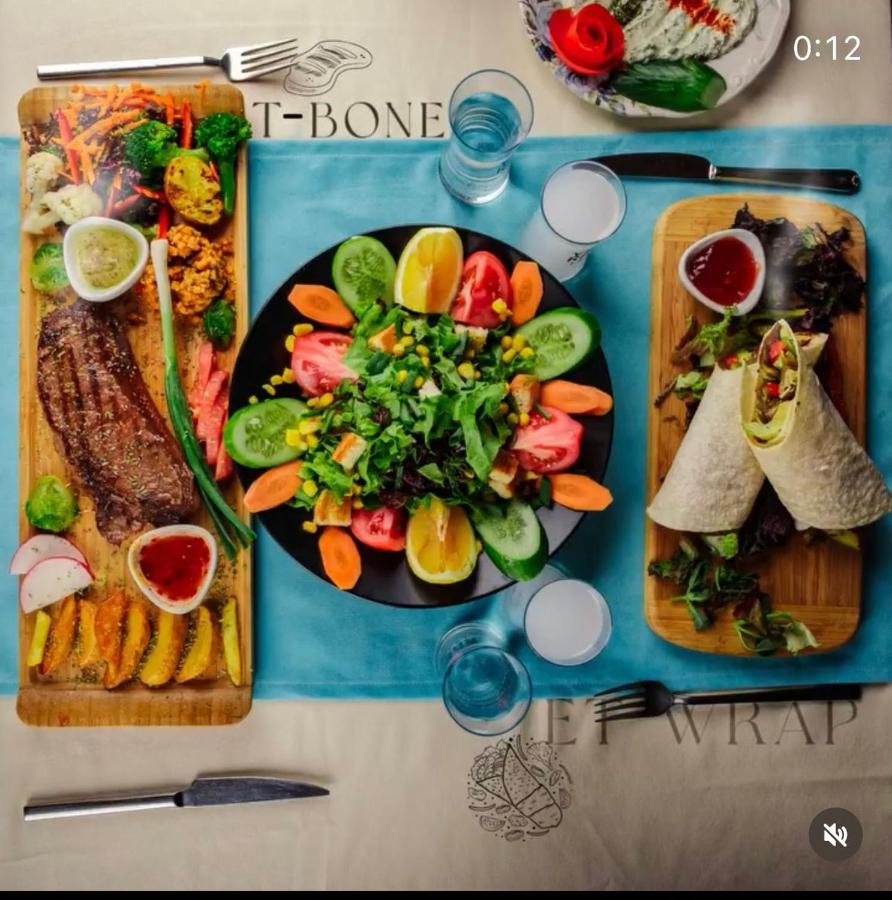Unmute the video sound
This screenshot has width=892, height=900.
(835, 834)
